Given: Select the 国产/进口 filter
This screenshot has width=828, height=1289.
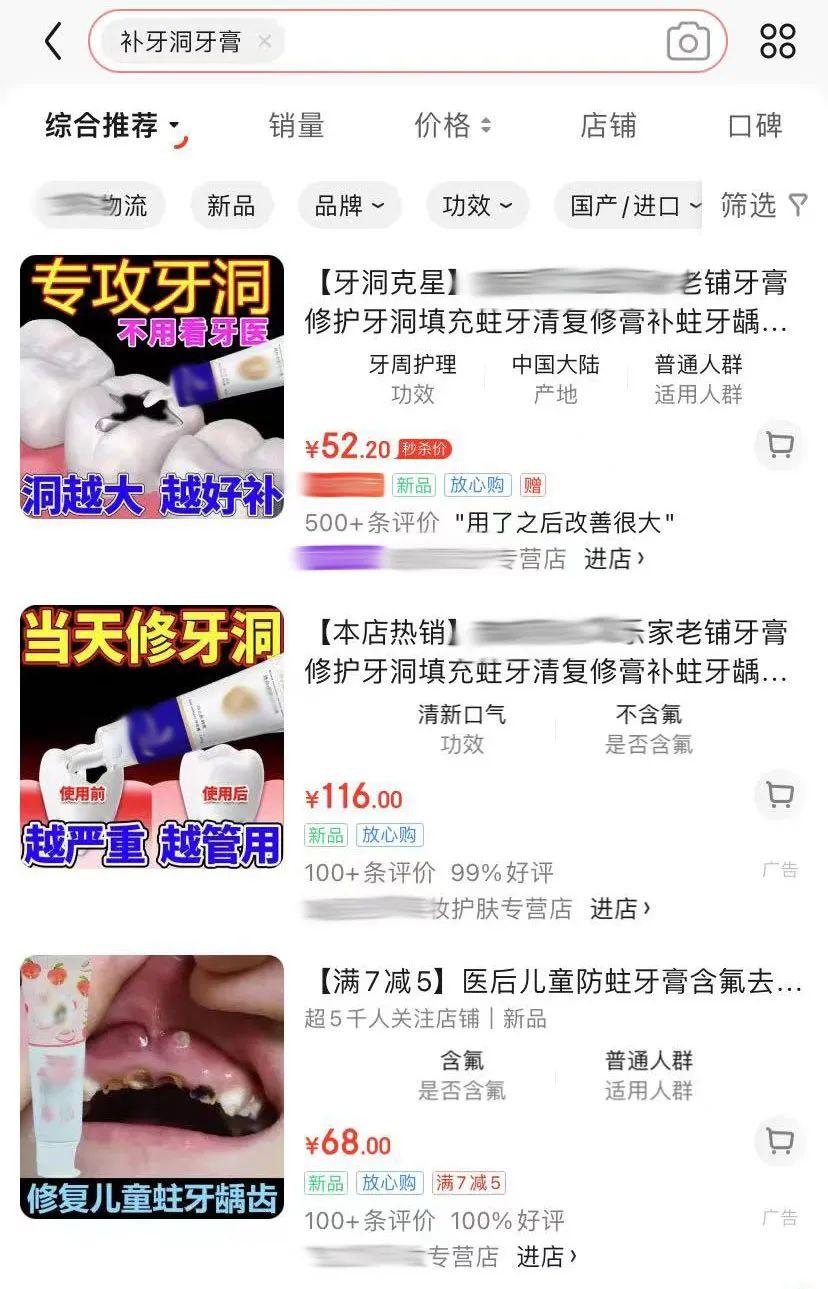Looking at the screenshot, I should coord(630,204).
